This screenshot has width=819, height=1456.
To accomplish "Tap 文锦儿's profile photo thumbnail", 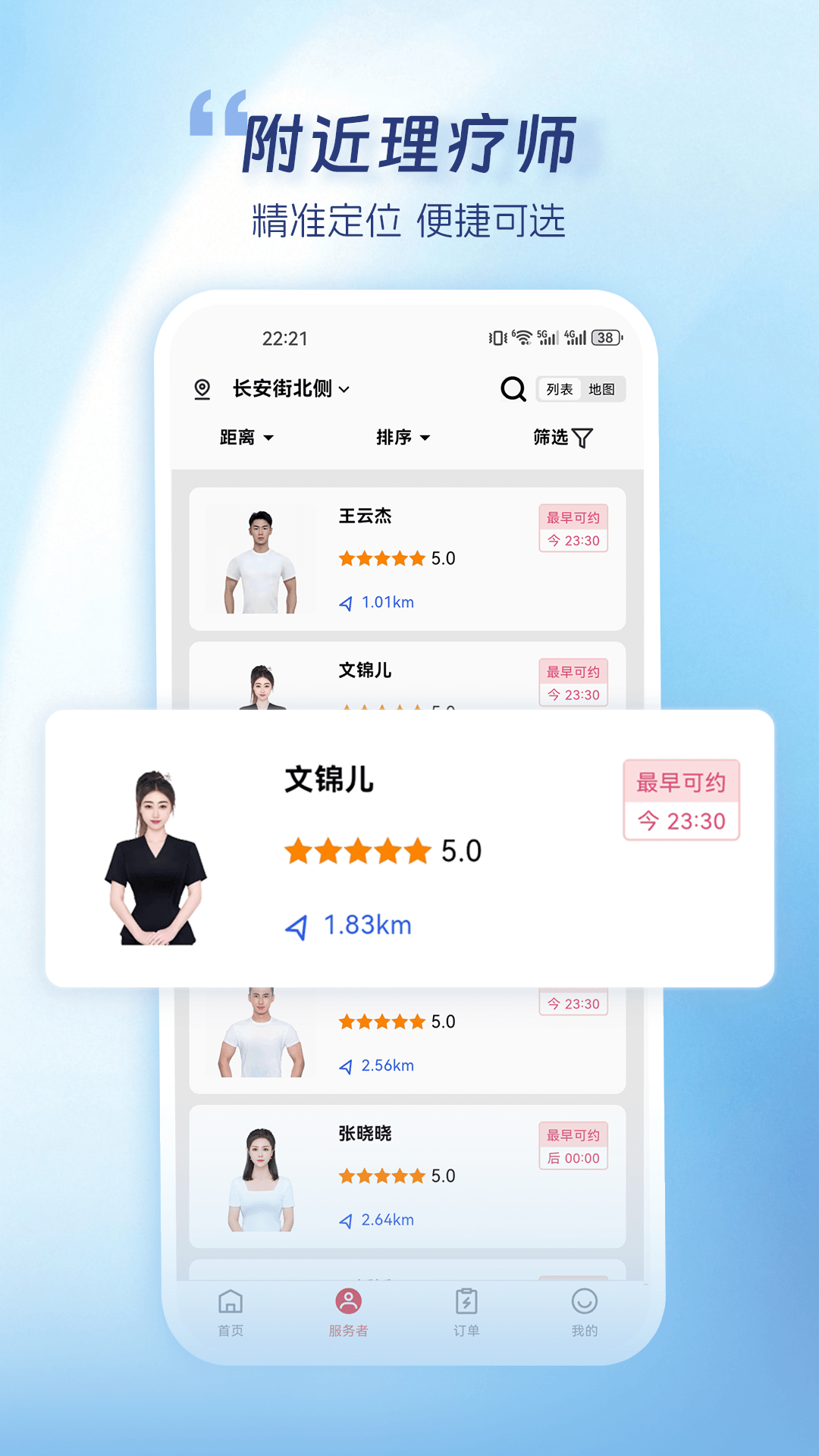I will coord(155,861).
